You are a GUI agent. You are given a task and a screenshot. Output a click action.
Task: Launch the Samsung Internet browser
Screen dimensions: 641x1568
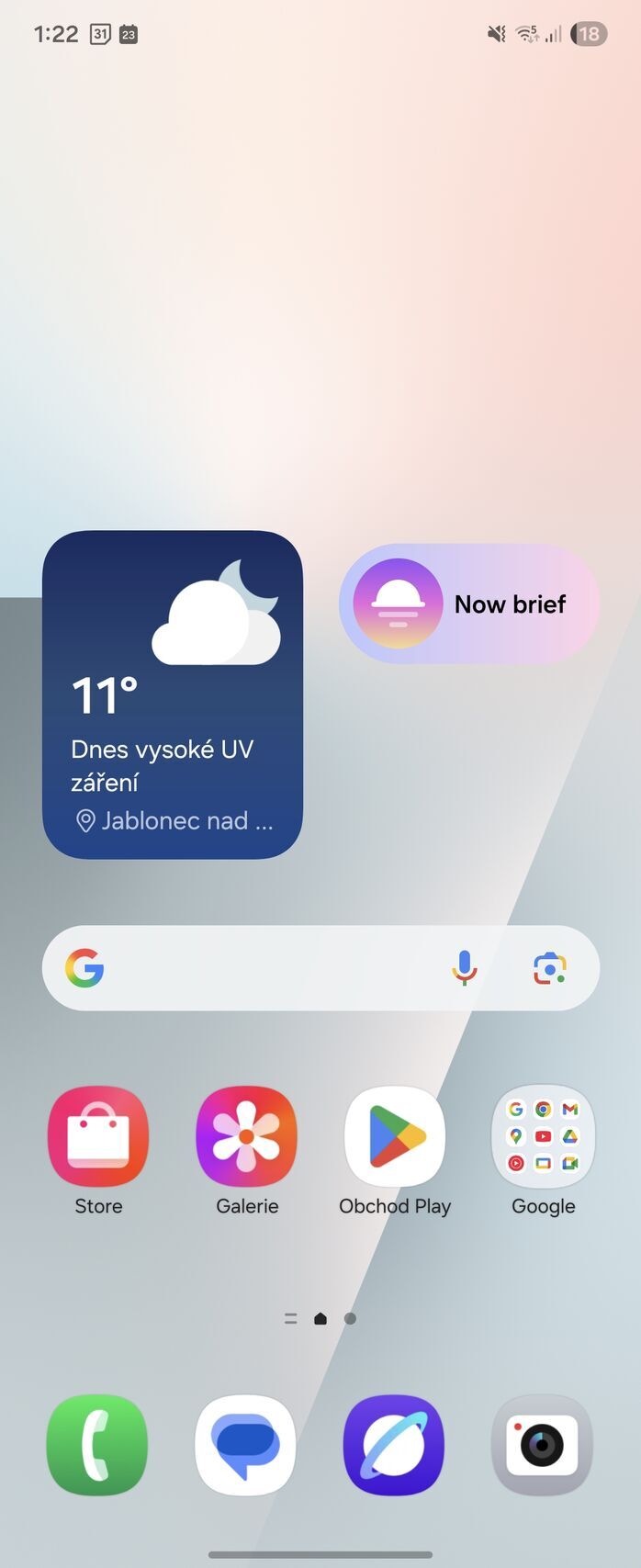[x=394, y=1444]
